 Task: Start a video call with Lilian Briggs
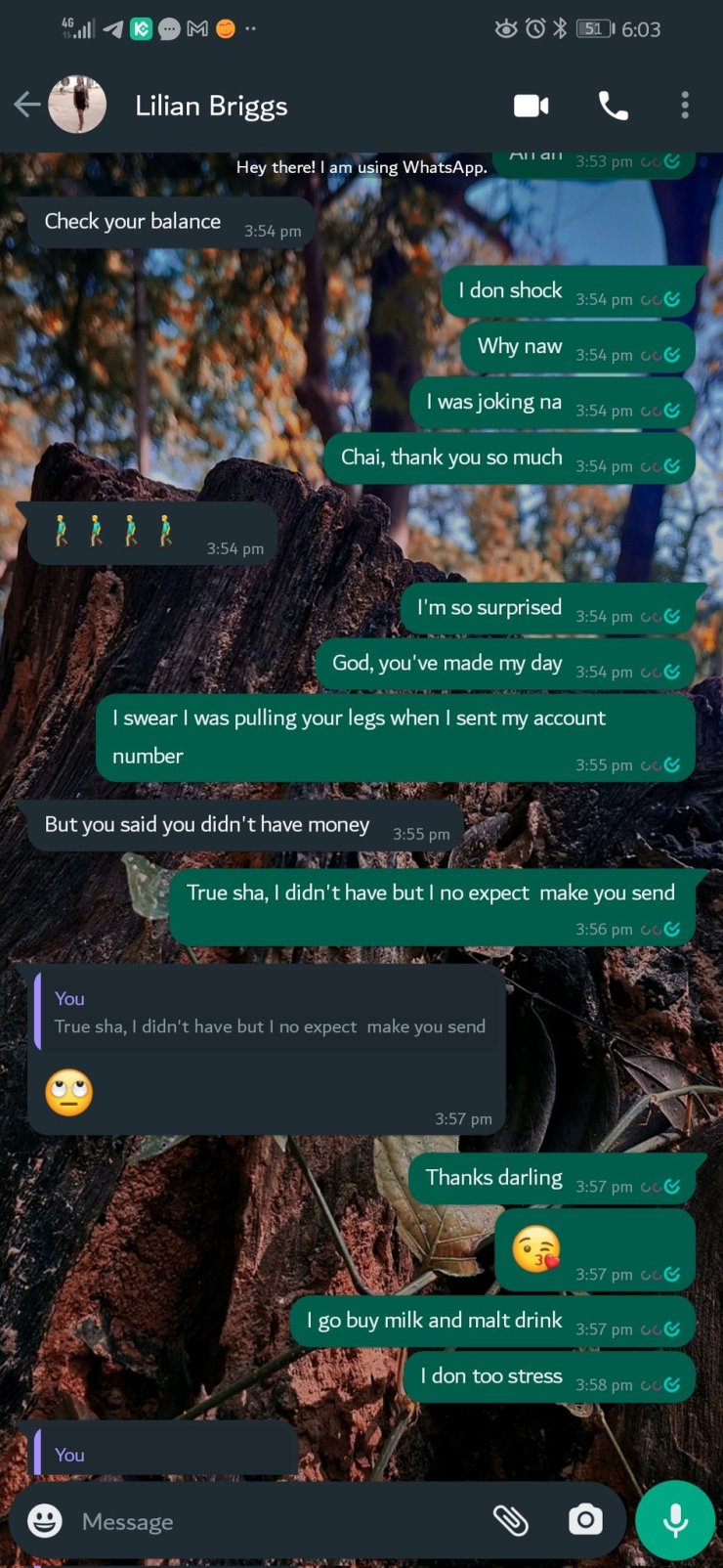coord(532,105)
